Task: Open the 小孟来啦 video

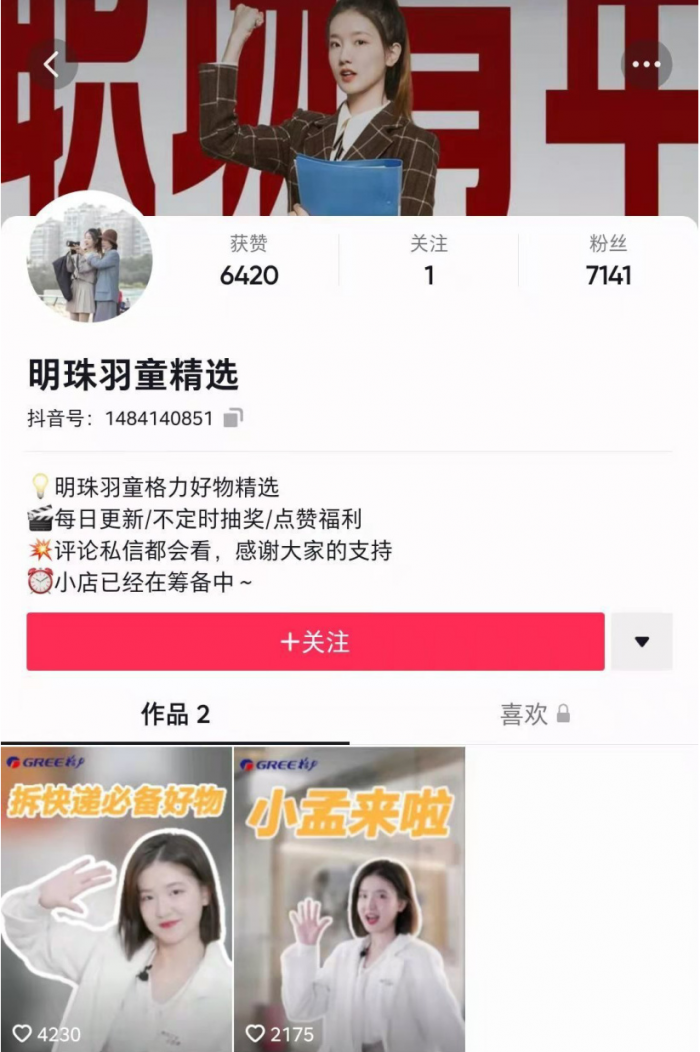Action: [350, 898]
